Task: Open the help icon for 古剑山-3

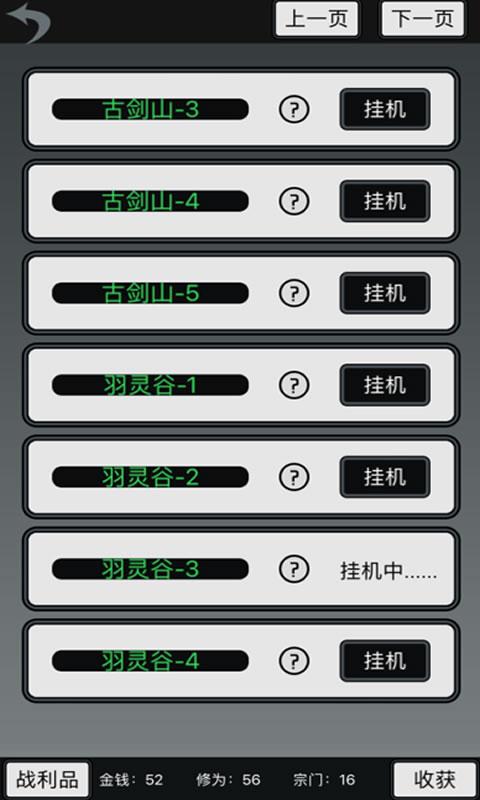Action: (294, 109)
